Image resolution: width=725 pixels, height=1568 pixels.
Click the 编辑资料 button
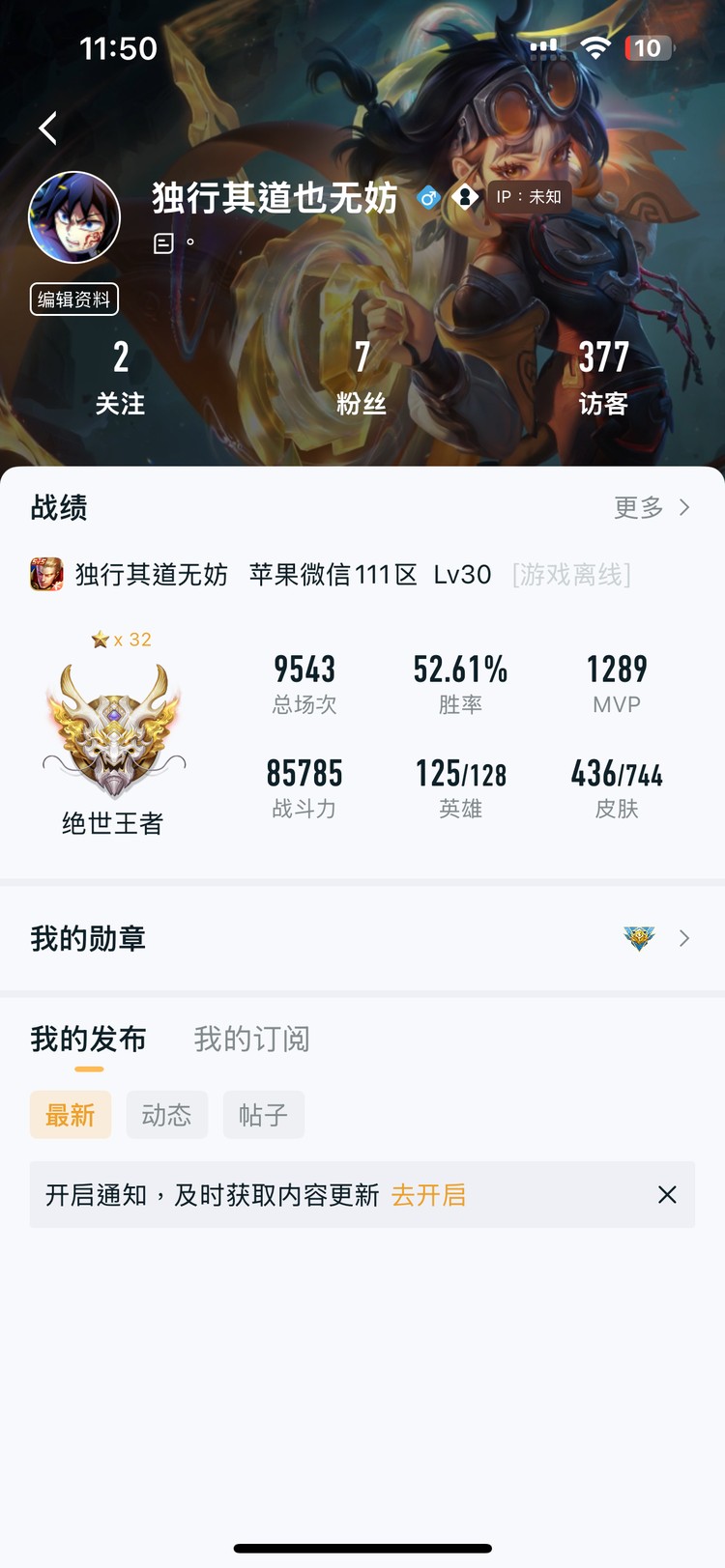(x=73, y=299)
